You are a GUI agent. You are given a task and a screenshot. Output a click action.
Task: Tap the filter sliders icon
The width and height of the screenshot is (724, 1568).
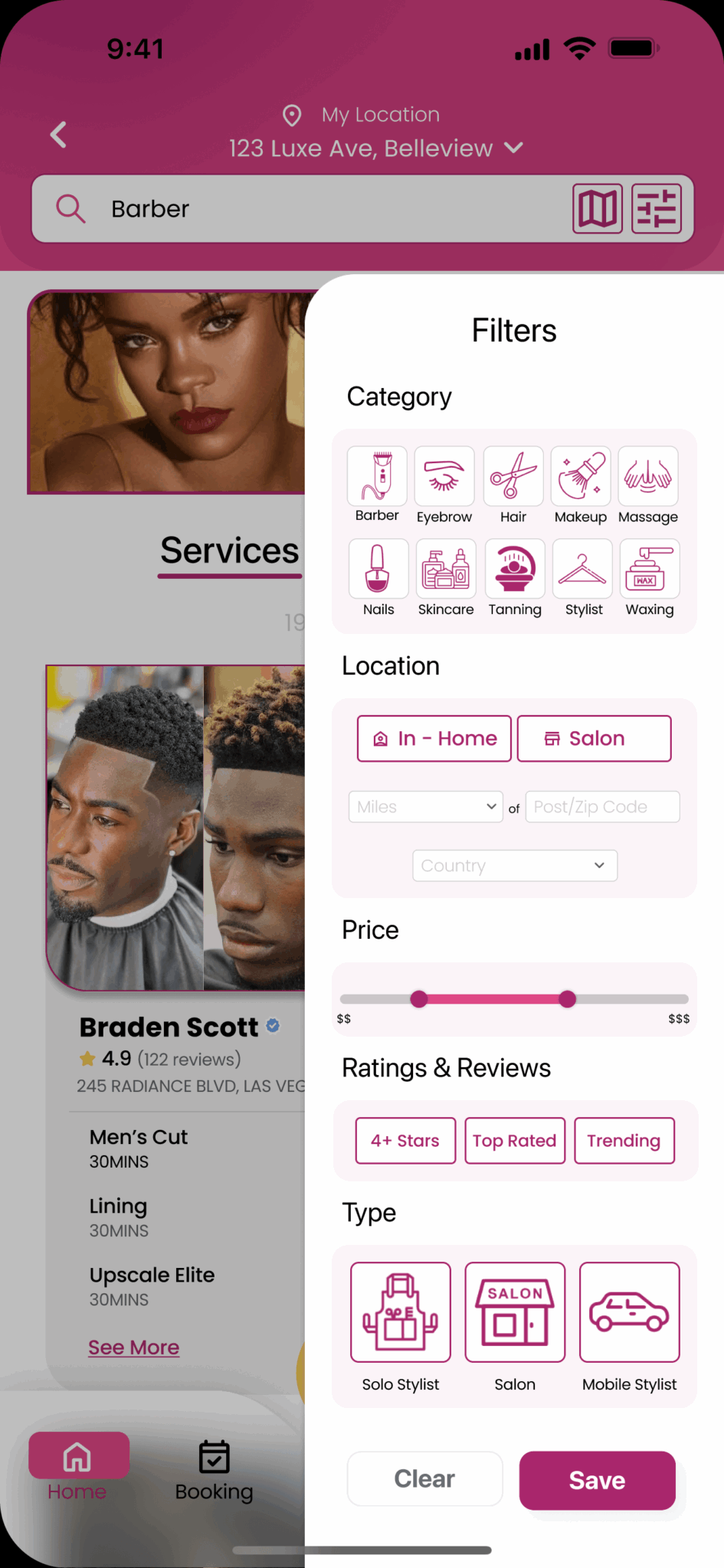[x=657, y=208]
